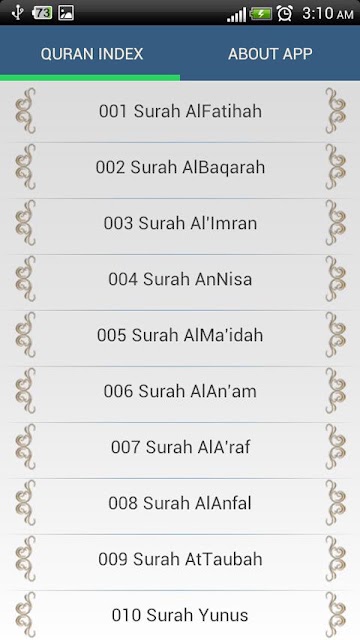Screen dimensions: 360x640
Task: Open 006 Surah AlAn'am
Action: click(x=180, y=391)
